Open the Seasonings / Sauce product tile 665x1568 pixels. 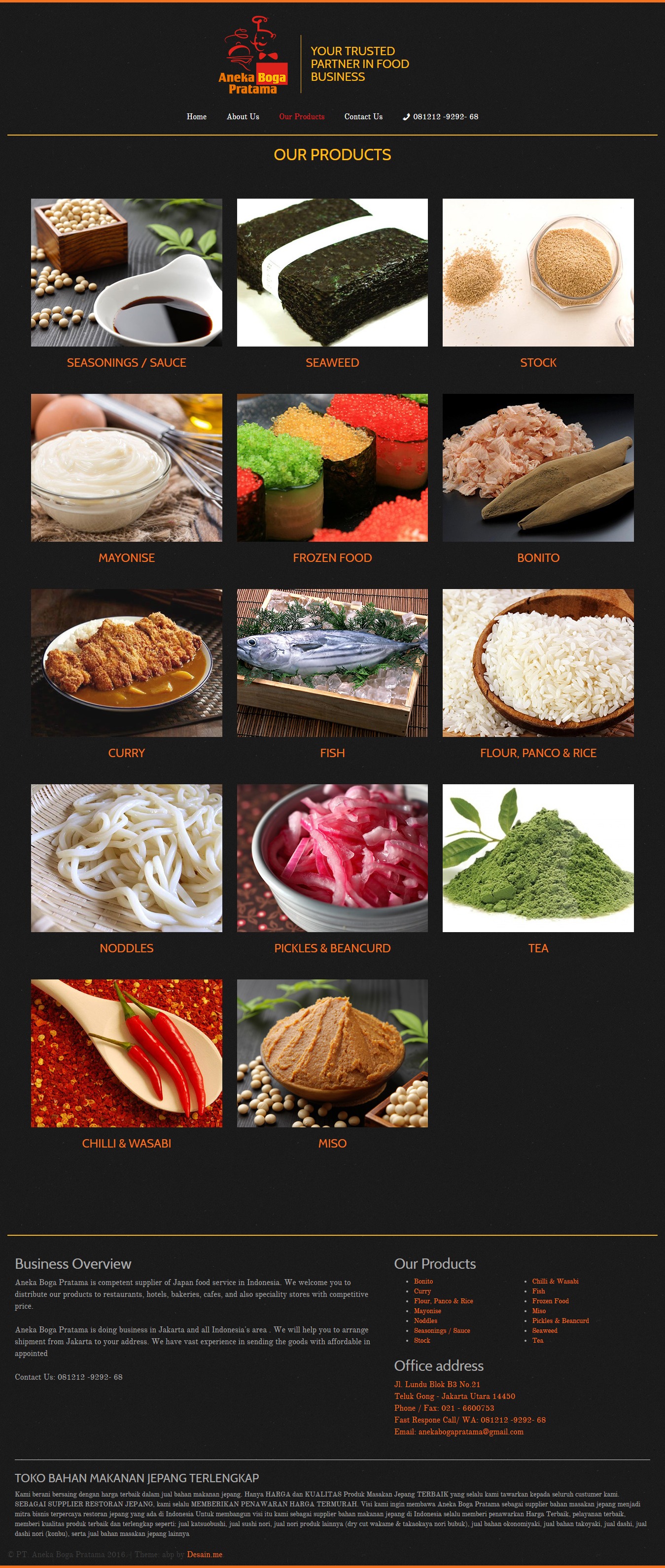(x=127, y=273)
